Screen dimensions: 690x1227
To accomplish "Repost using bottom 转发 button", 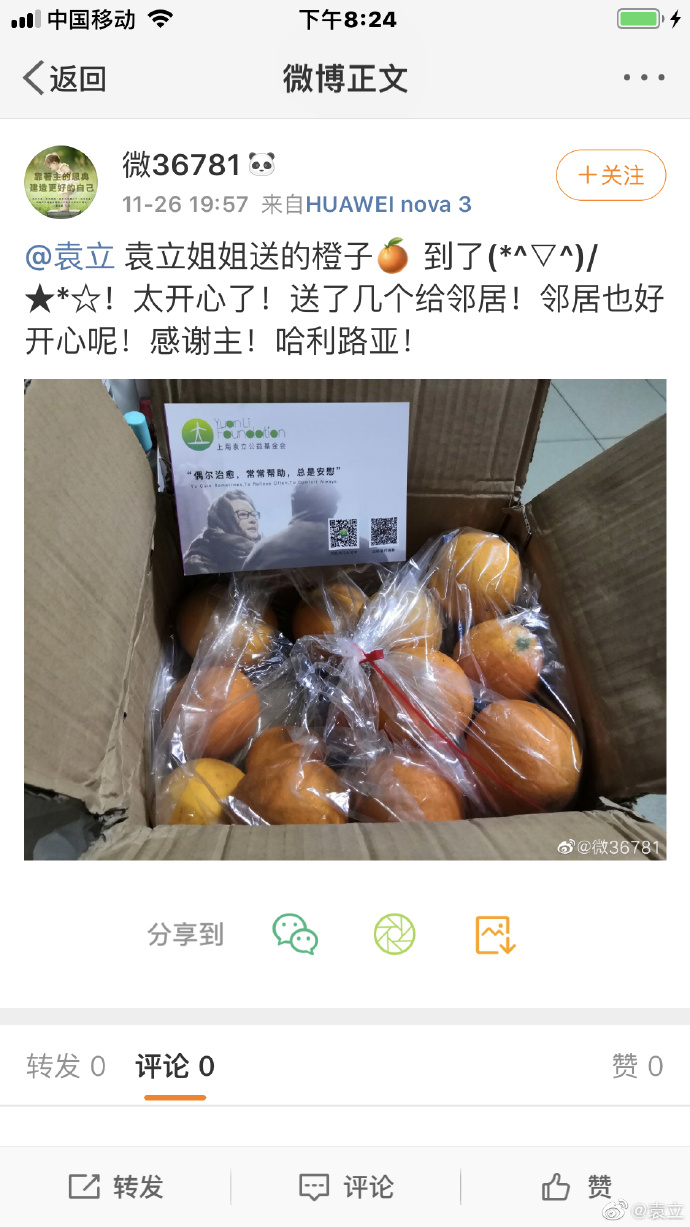I will click(116, 1187).
